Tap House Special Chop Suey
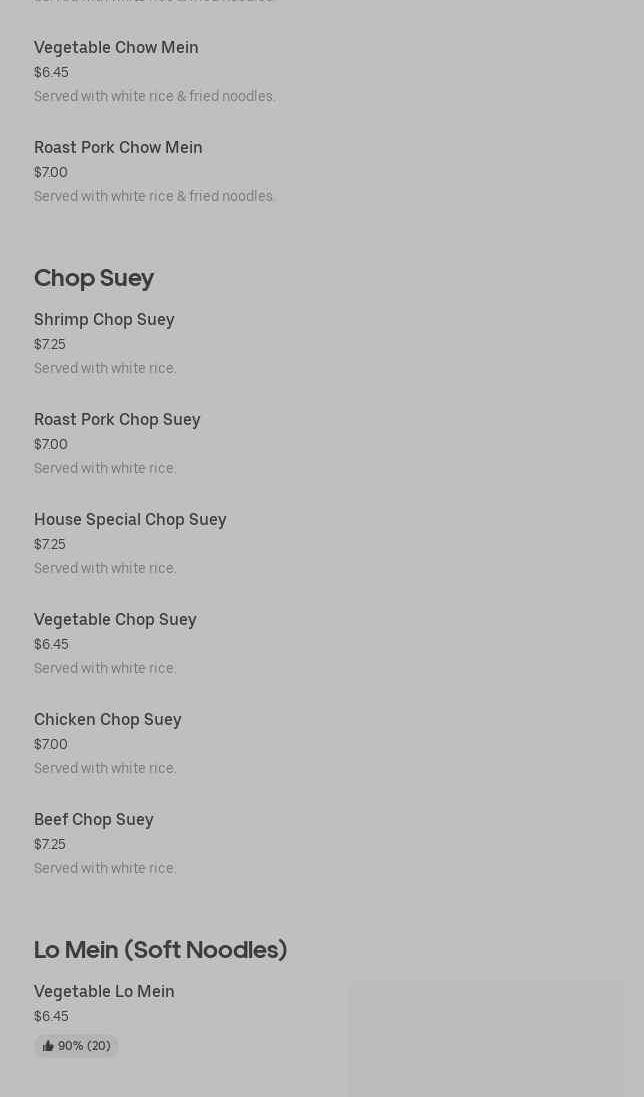This screenshot has height=1097, width=644. (130, 520)
